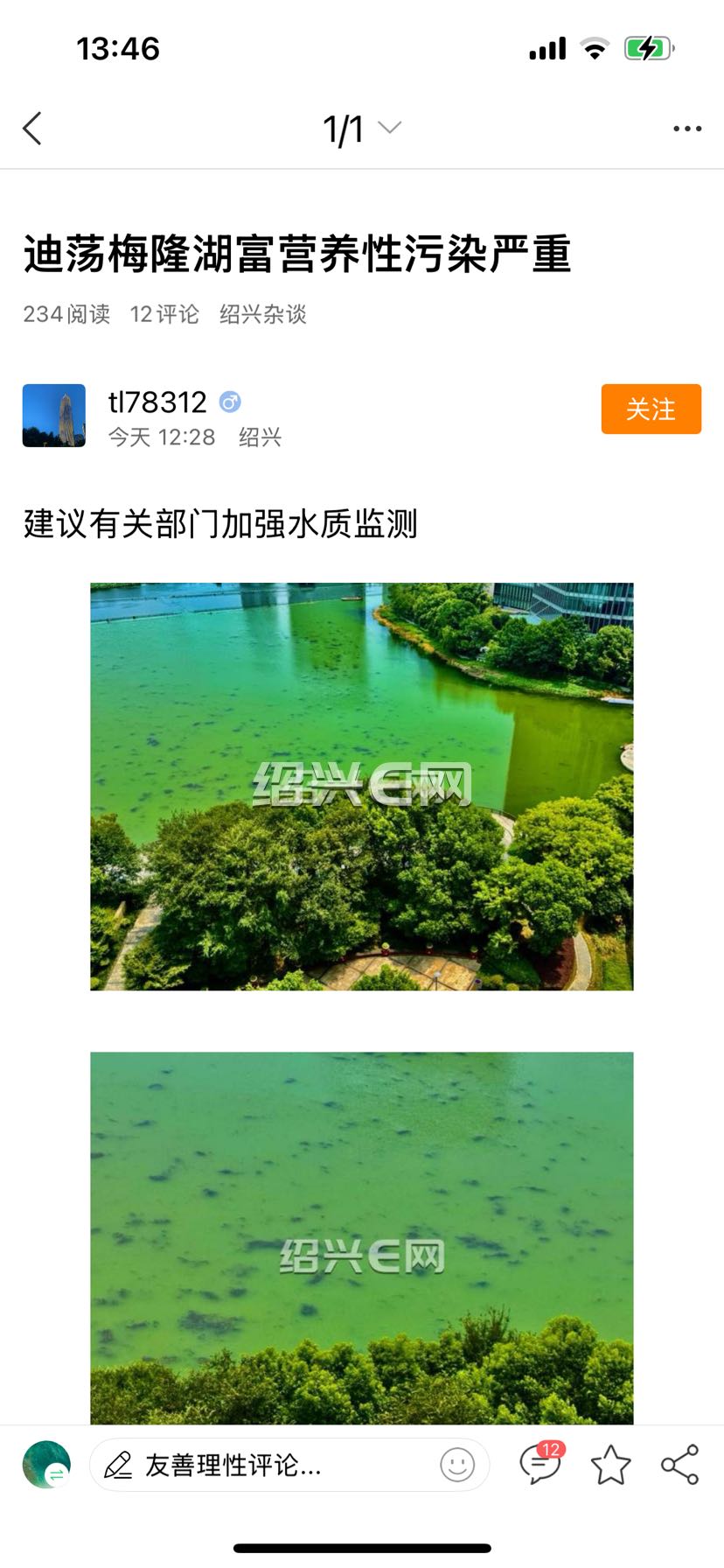Viewport: 724px width, 1568px height.
Task: Open the three-dot overflow menu
Action: 687,129
